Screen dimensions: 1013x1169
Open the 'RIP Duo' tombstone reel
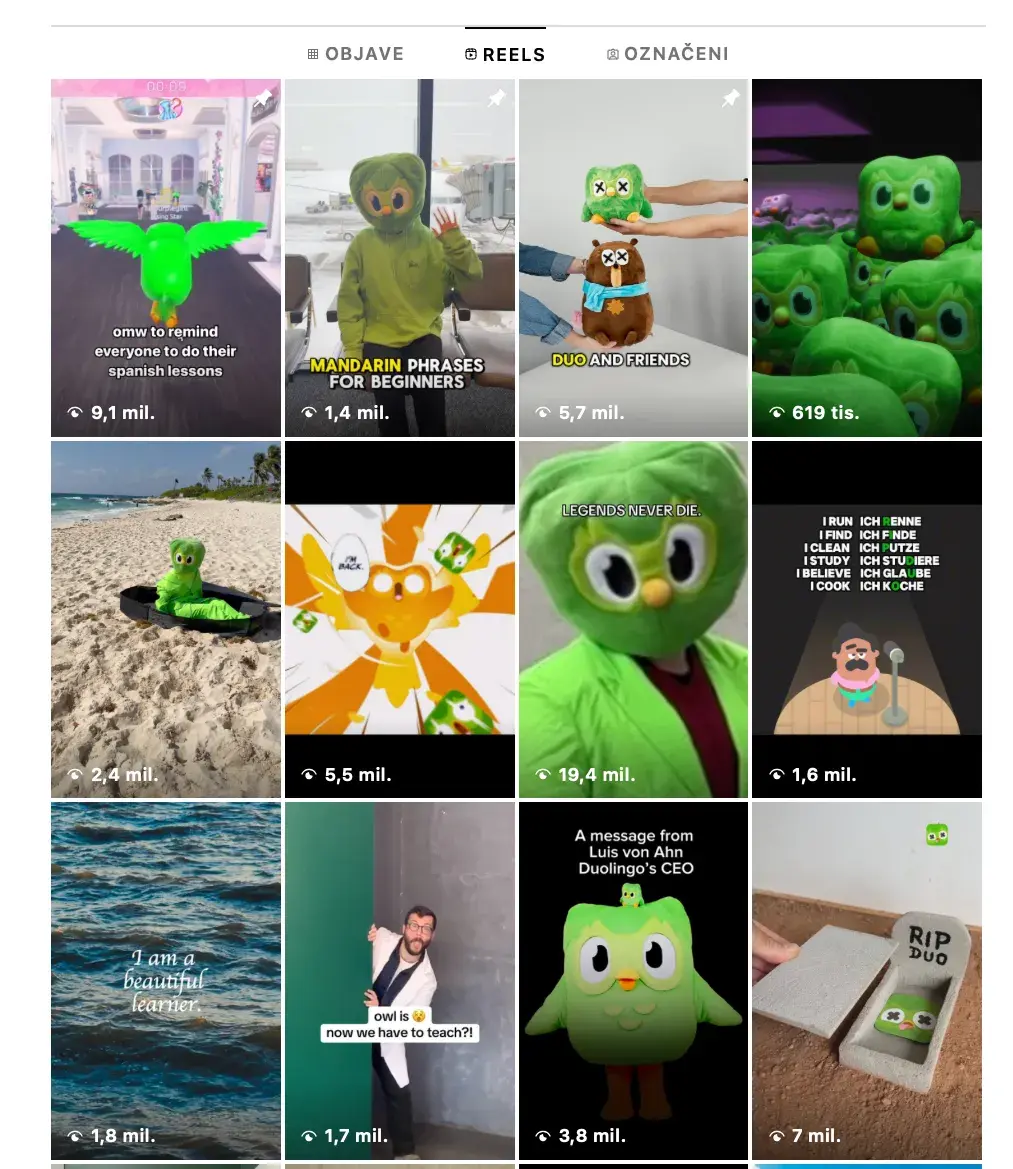click(x=867, y=980)
